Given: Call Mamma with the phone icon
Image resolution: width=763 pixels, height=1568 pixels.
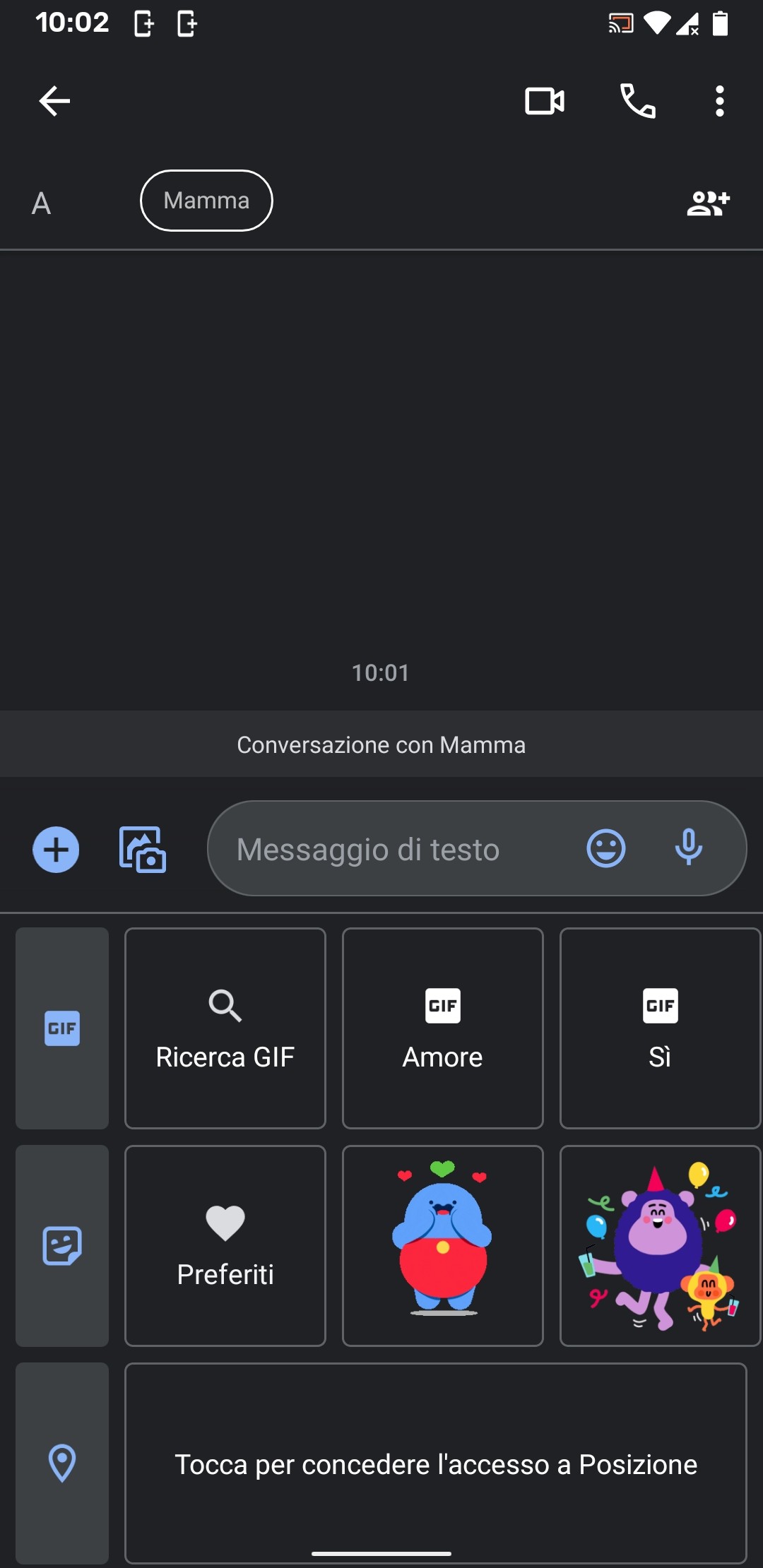Looking at the screenshot, I should pyautogui.click(x=638, y=101).
